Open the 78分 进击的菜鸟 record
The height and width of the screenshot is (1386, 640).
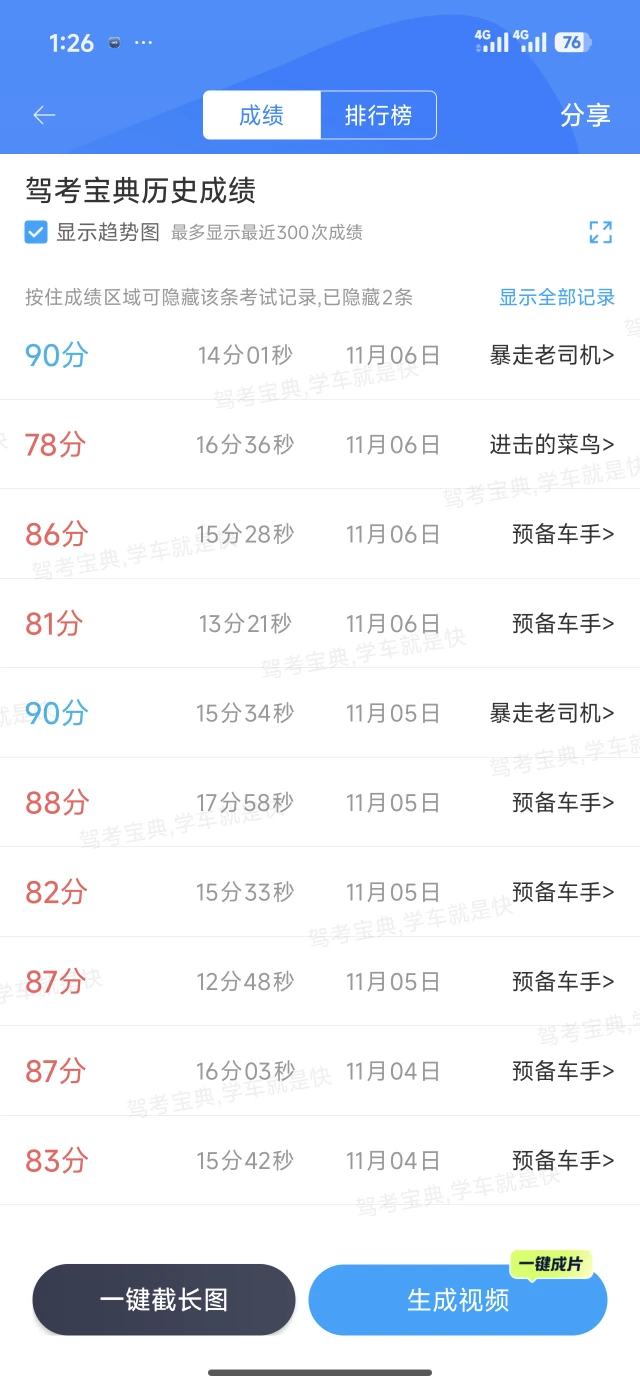(320, 444)
